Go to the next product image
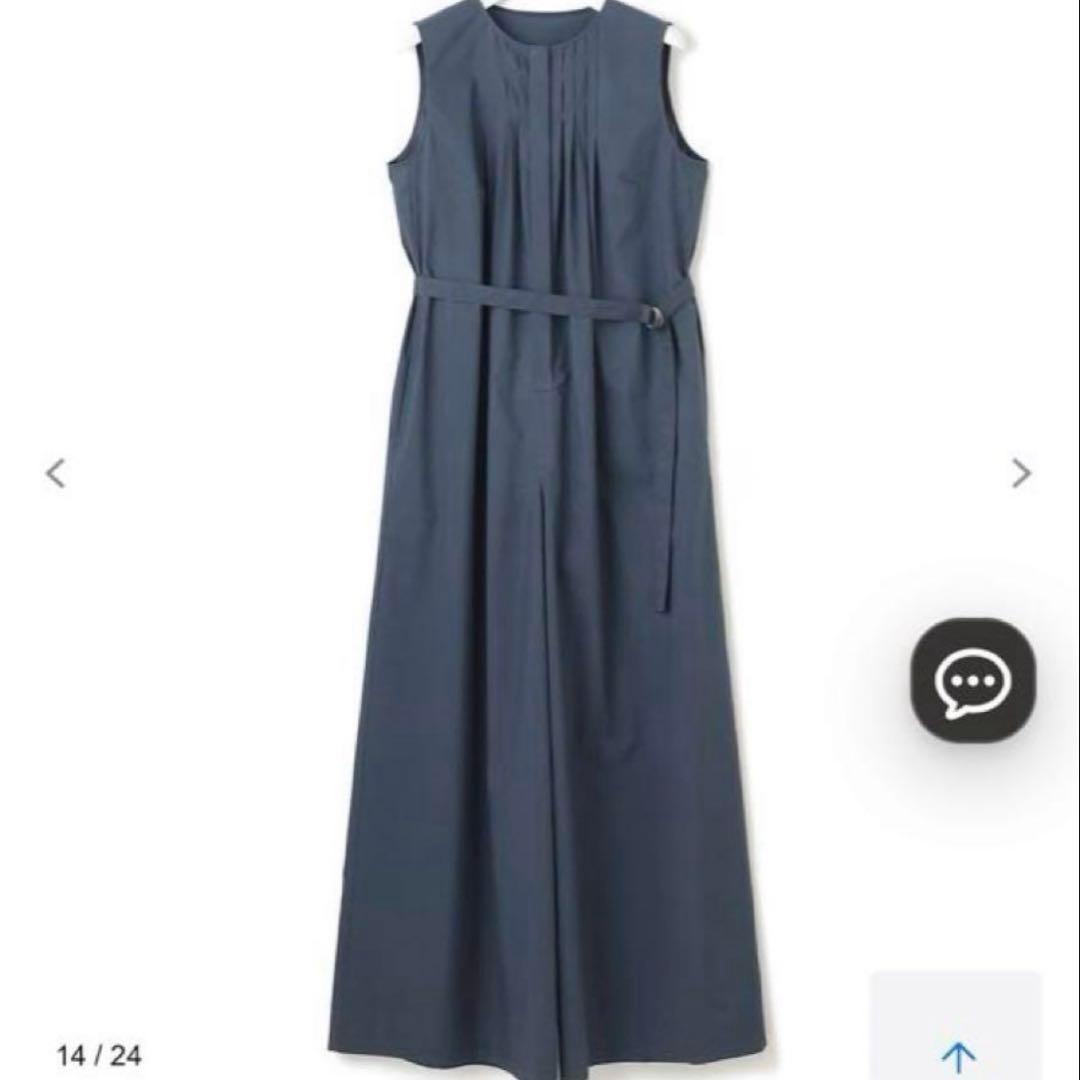The width and height of the screenshot is (1080, 1080). point(1020,473)
